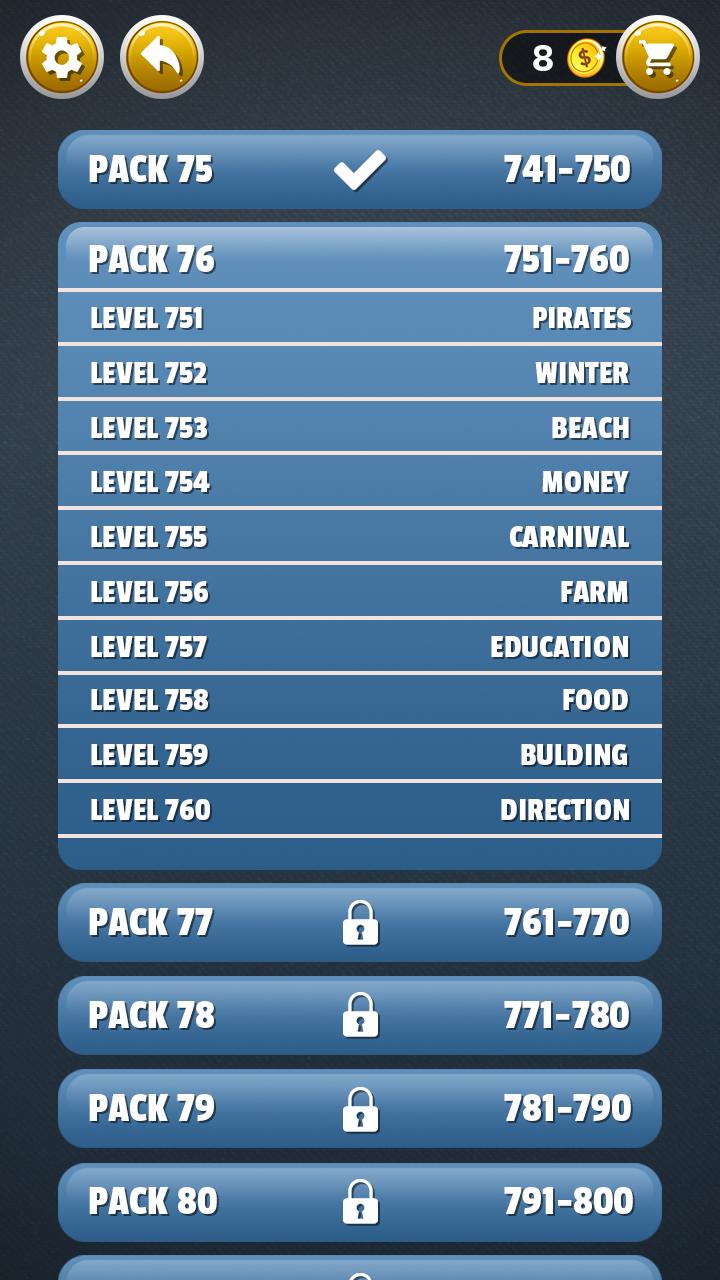Viewport: 720px width, 1280px height.
Task: Tap locked Pack 80
Action: tap(360, 1202)
